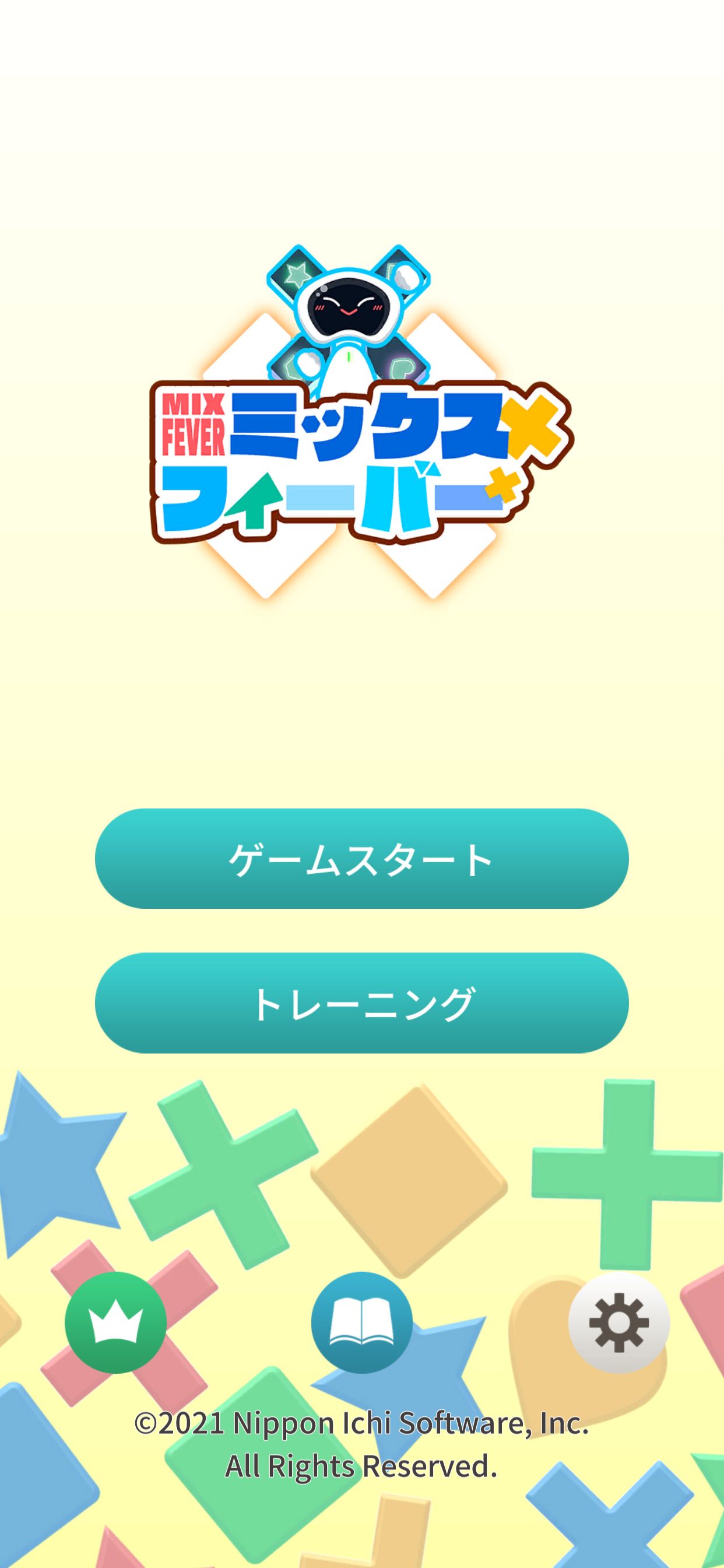Open the gear settings icon
Viewport: 724px width, 1568px height.
(618, 1322)
